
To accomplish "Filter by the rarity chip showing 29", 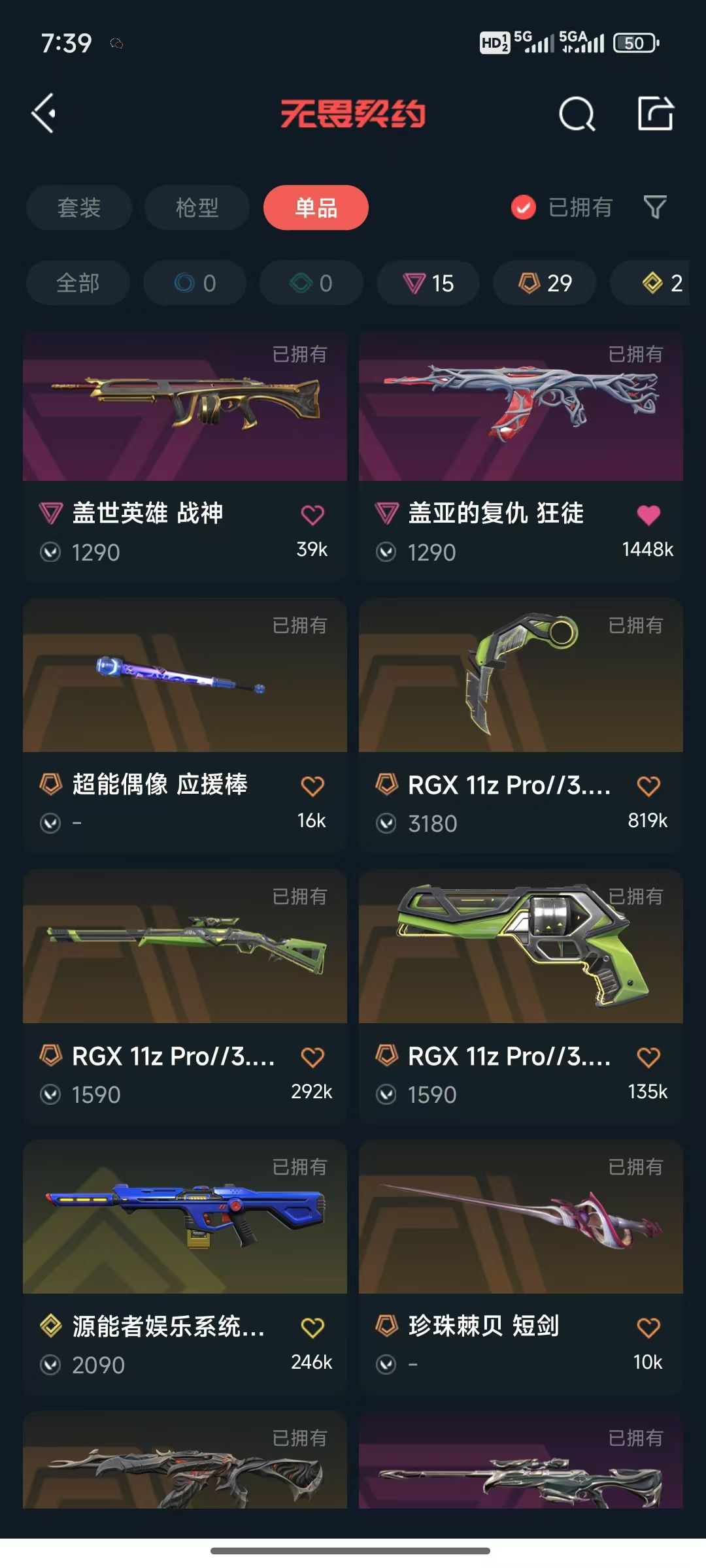I will click(545, 283).
